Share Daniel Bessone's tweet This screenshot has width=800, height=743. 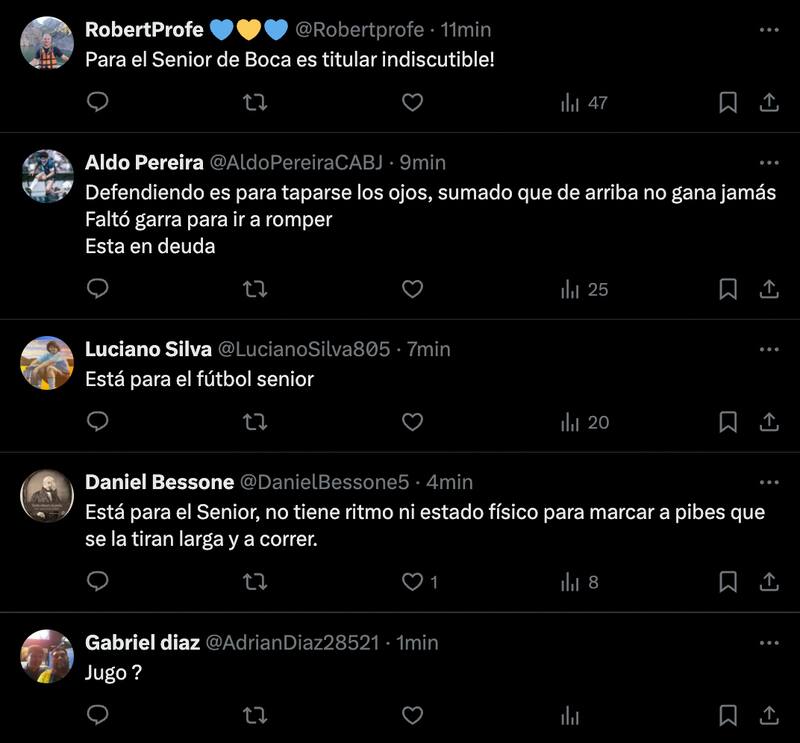point(769,581)
